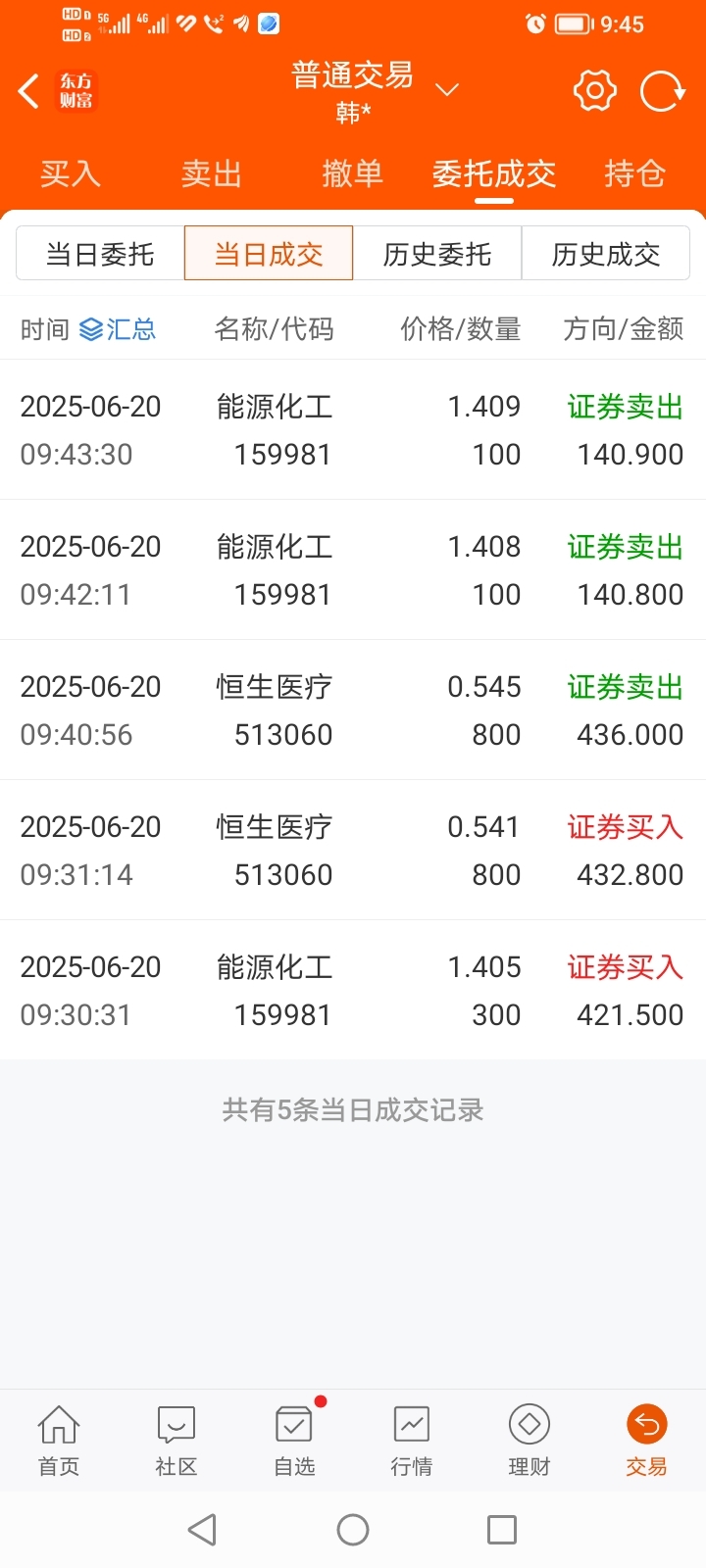The width and height of the screenshot is (706, 1568).
Task: Switch to the 行情 market tab
Action: click(x=412, y=1440)
